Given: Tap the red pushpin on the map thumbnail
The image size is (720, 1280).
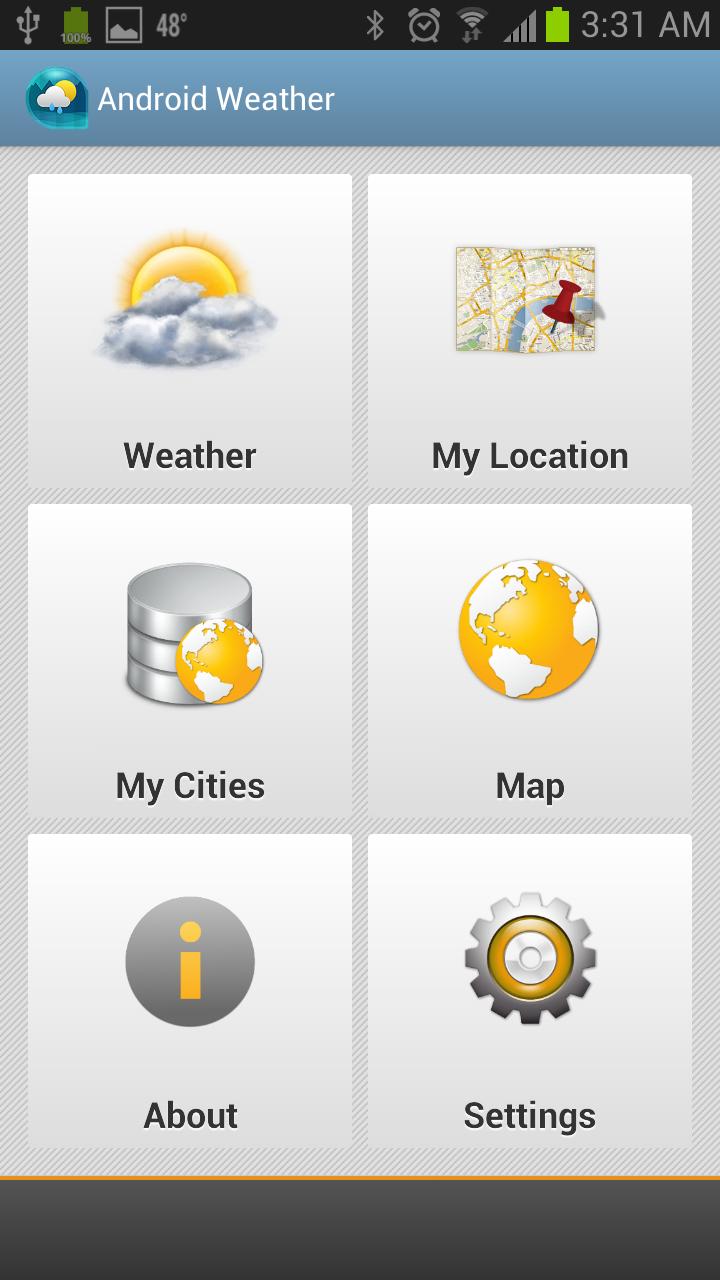Looking at the screenshot, I should [x=560, y=300].
